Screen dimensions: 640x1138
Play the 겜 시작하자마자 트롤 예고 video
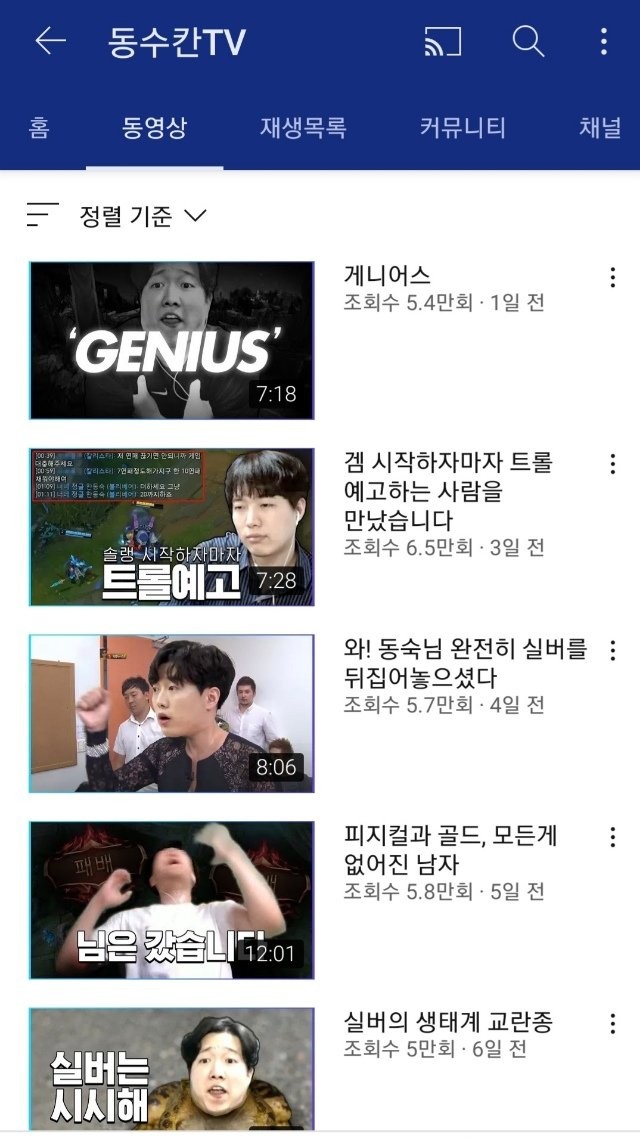(171, 527)
